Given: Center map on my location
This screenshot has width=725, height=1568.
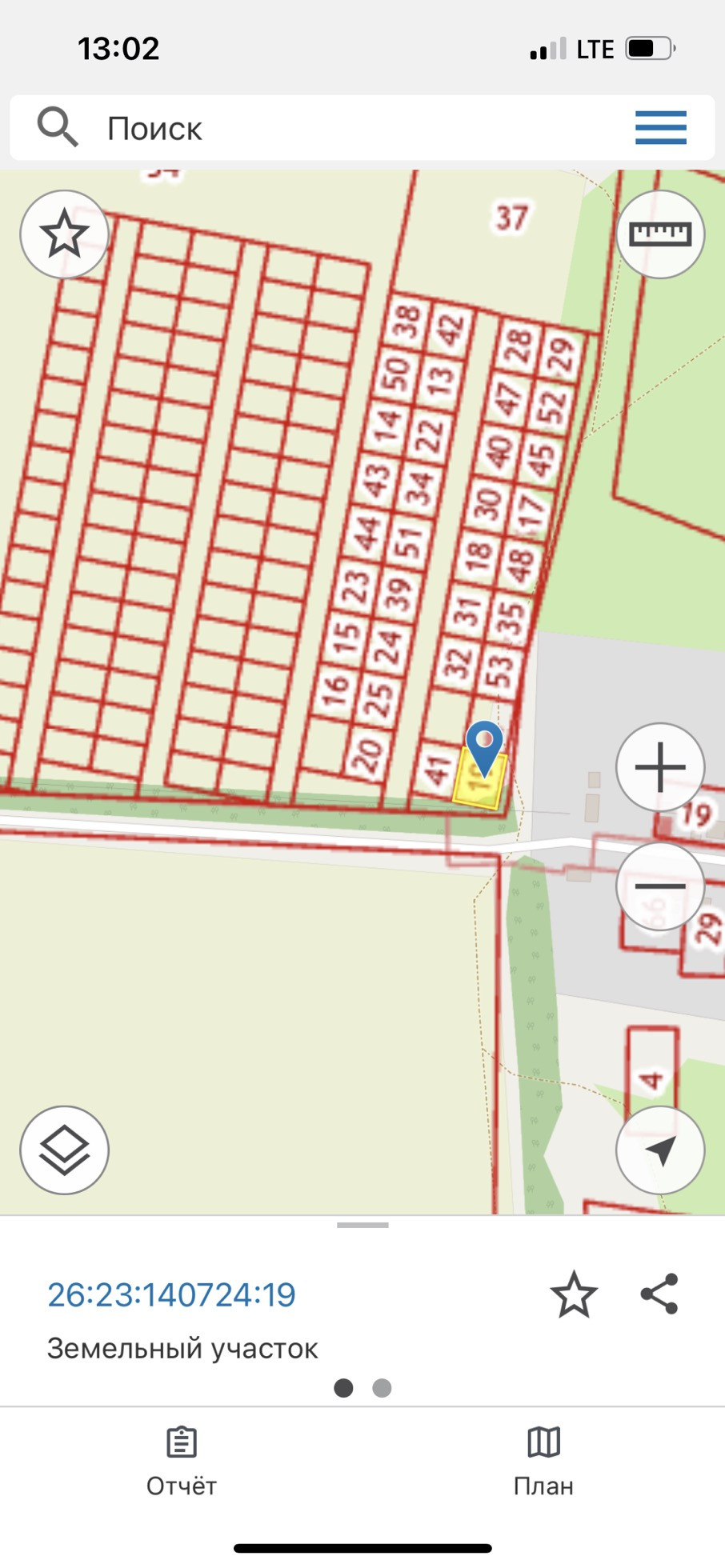Looking at the screenshot, I should (x=660, y=1150).
